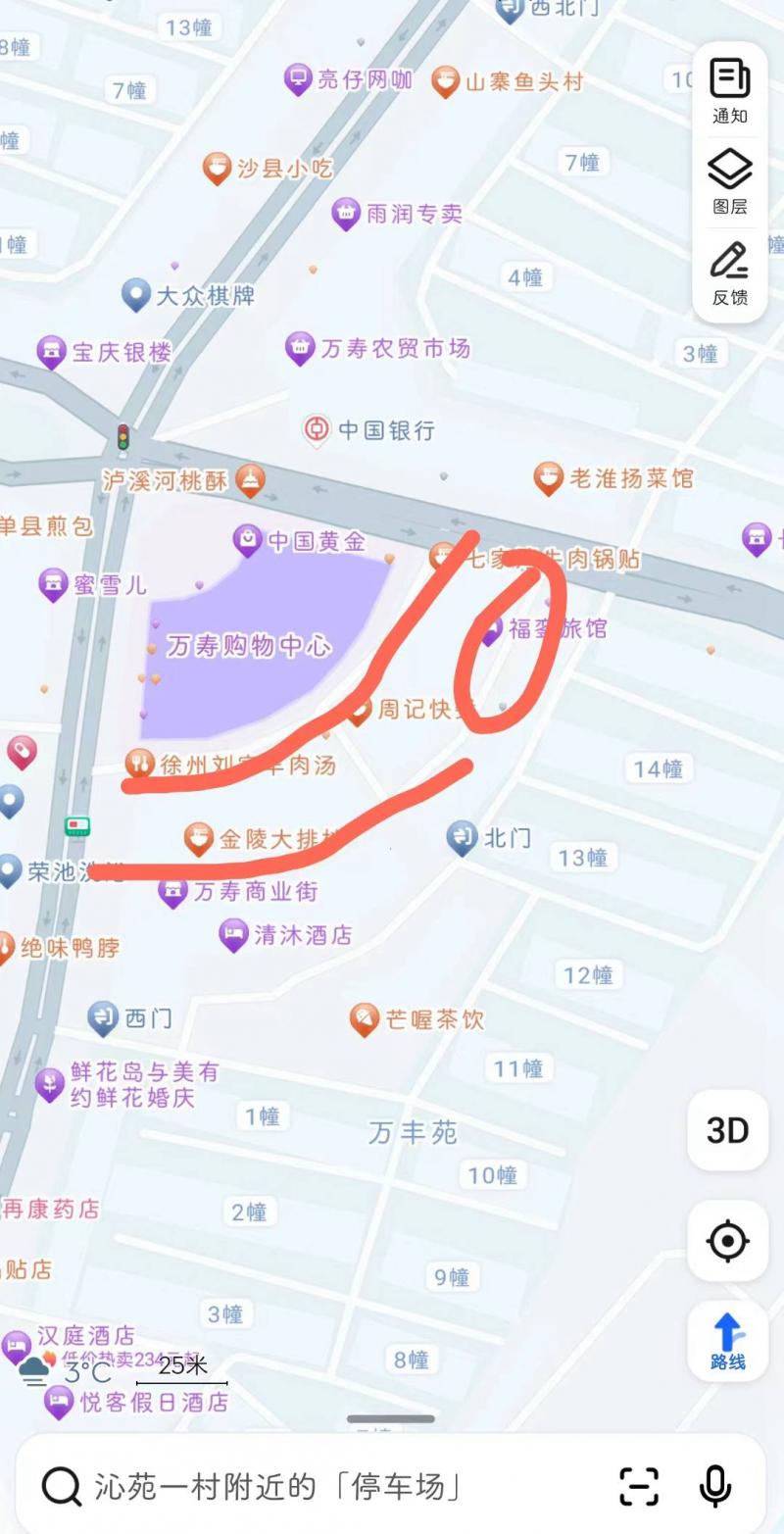Select the 福蛮旅馆 marker inside the red circle
This screenshot has height=1534, width=784.
click(x=490, y=628)
